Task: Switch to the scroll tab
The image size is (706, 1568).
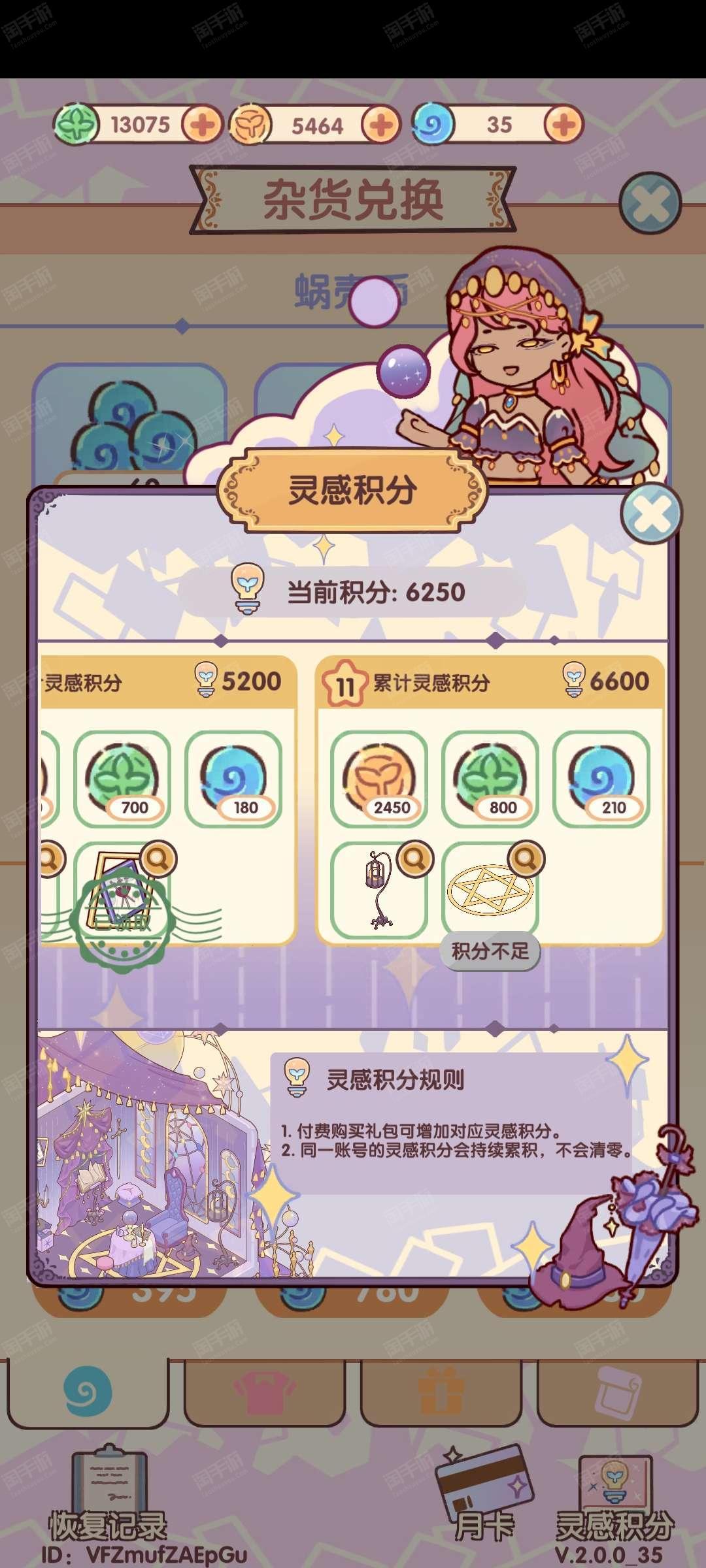Action: click(x=617, y=1392)
